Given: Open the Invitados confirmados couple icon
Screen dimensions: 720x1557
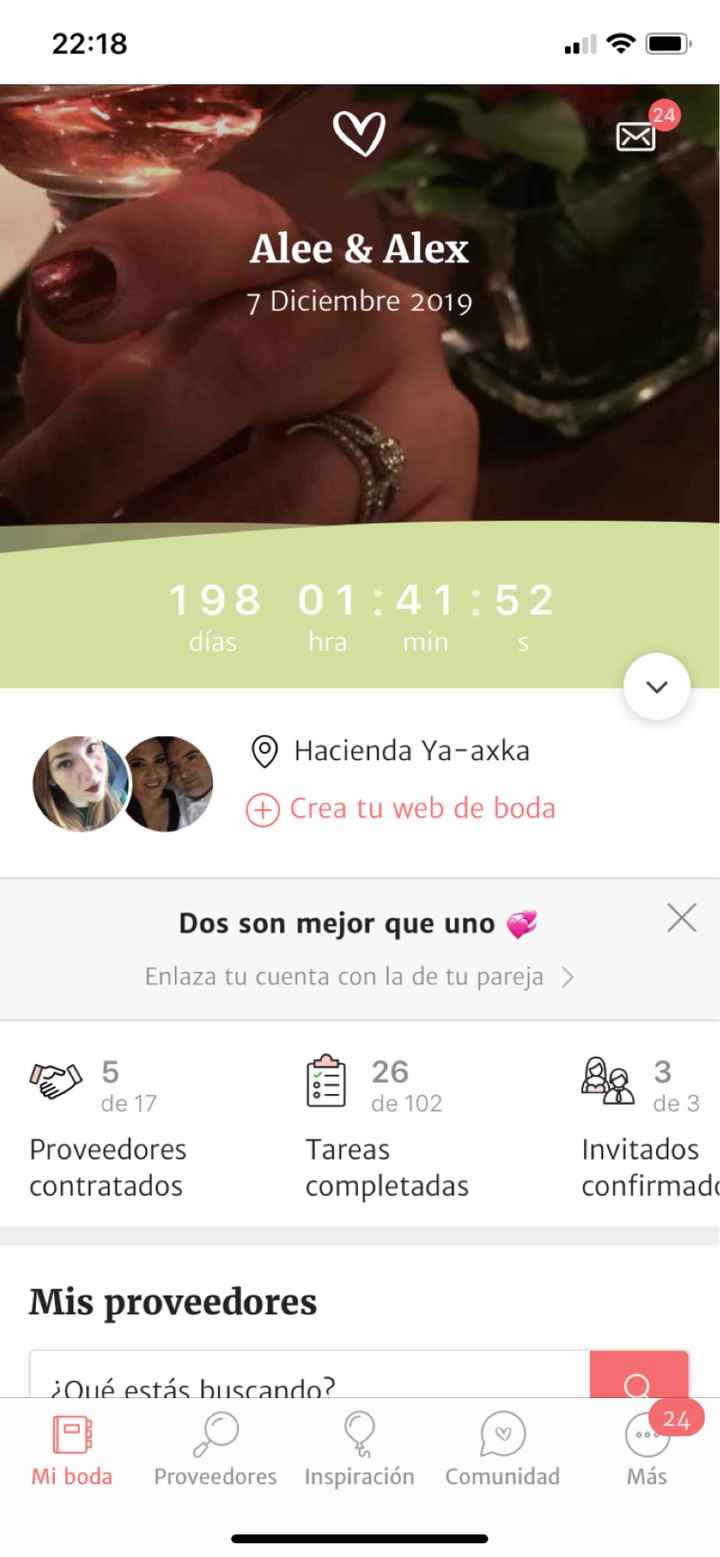Looking at the screenshot, I should (x=610, y=1078).
